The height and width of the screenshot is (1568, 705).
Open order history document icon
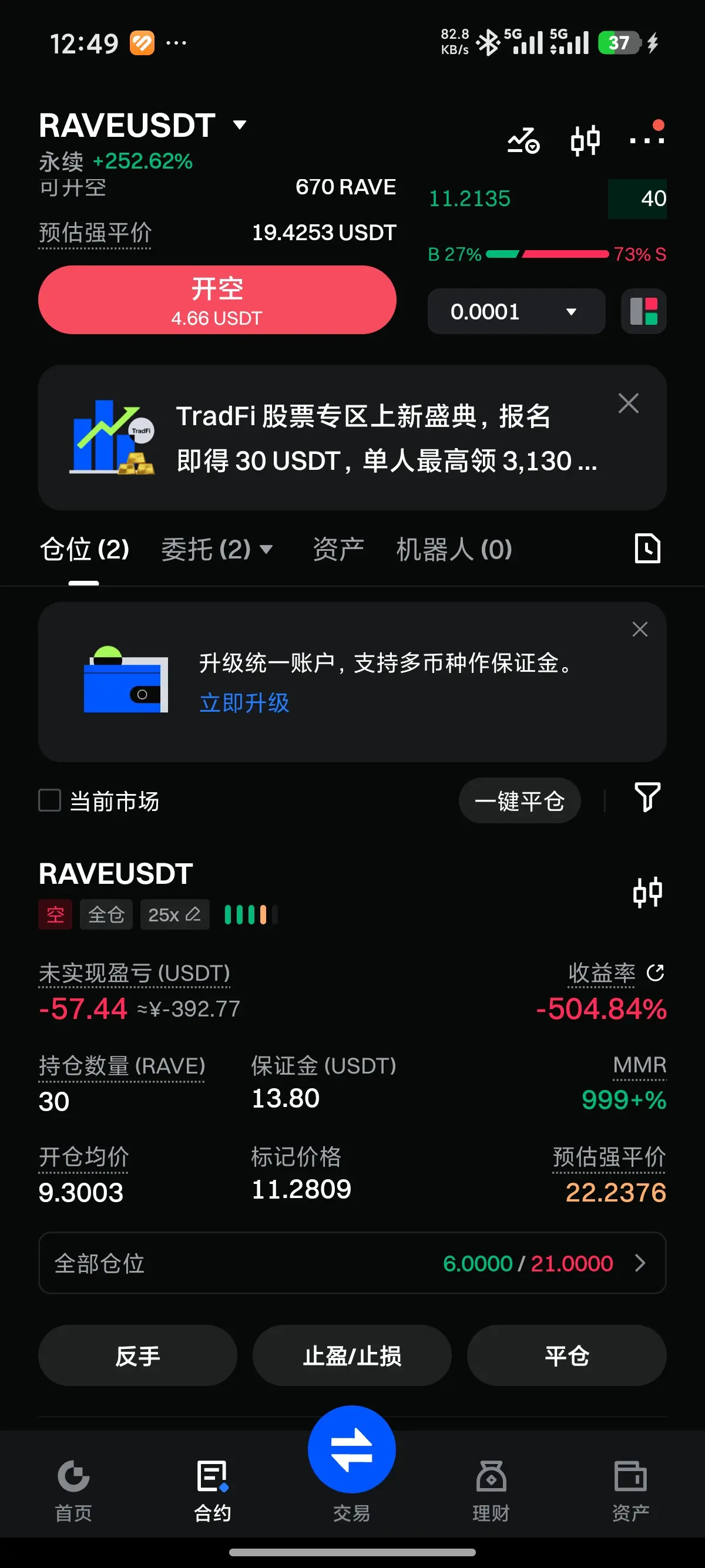[x=647, y=549]
